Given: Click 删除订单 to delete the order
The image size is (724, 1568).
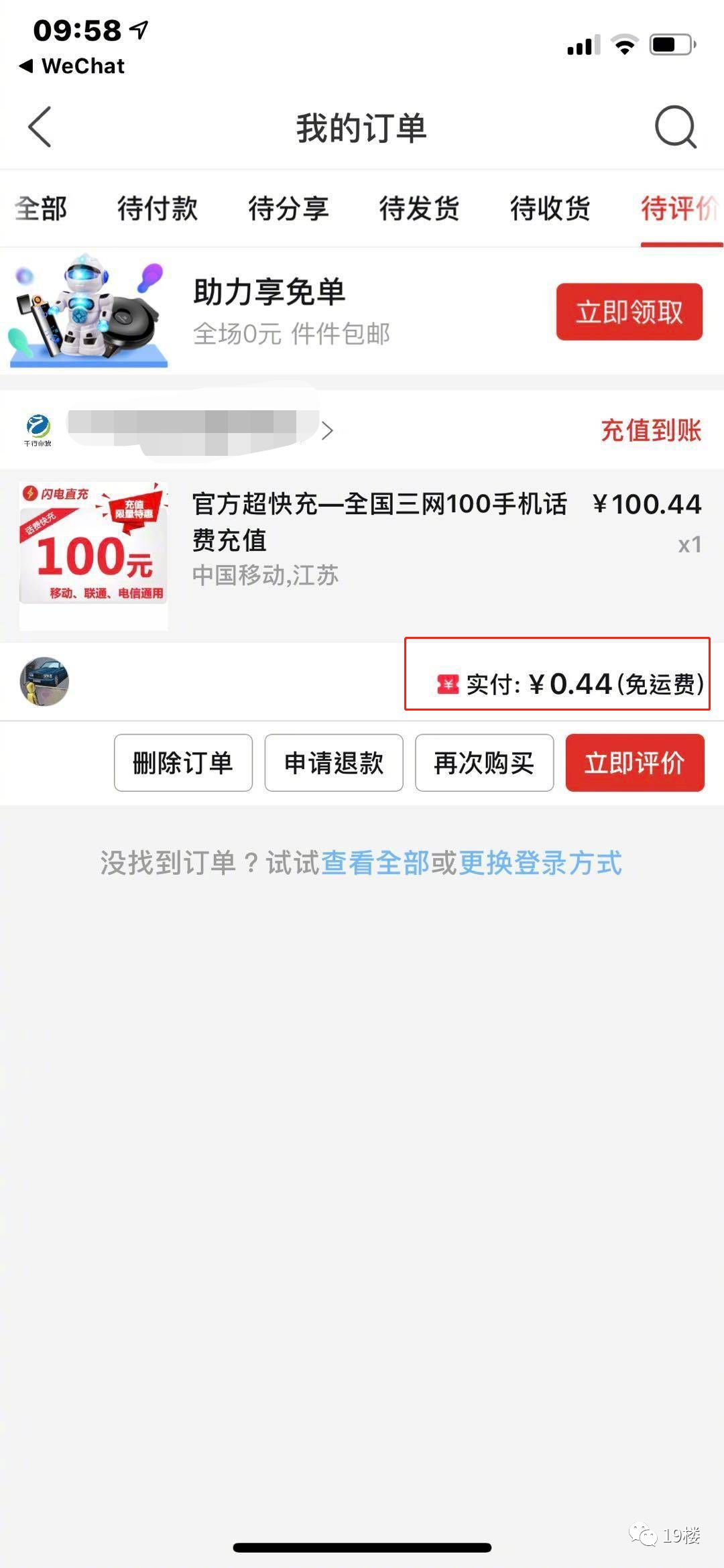Looking at the screenshot, I should [183, 762].
